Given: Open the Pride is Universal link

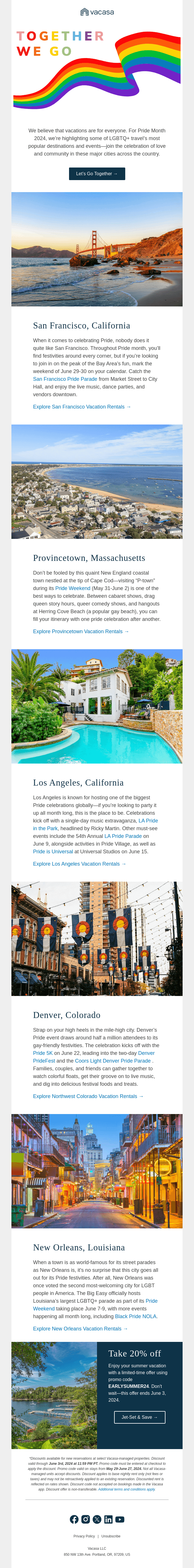Looking at the screenshot, I should 53,852.
